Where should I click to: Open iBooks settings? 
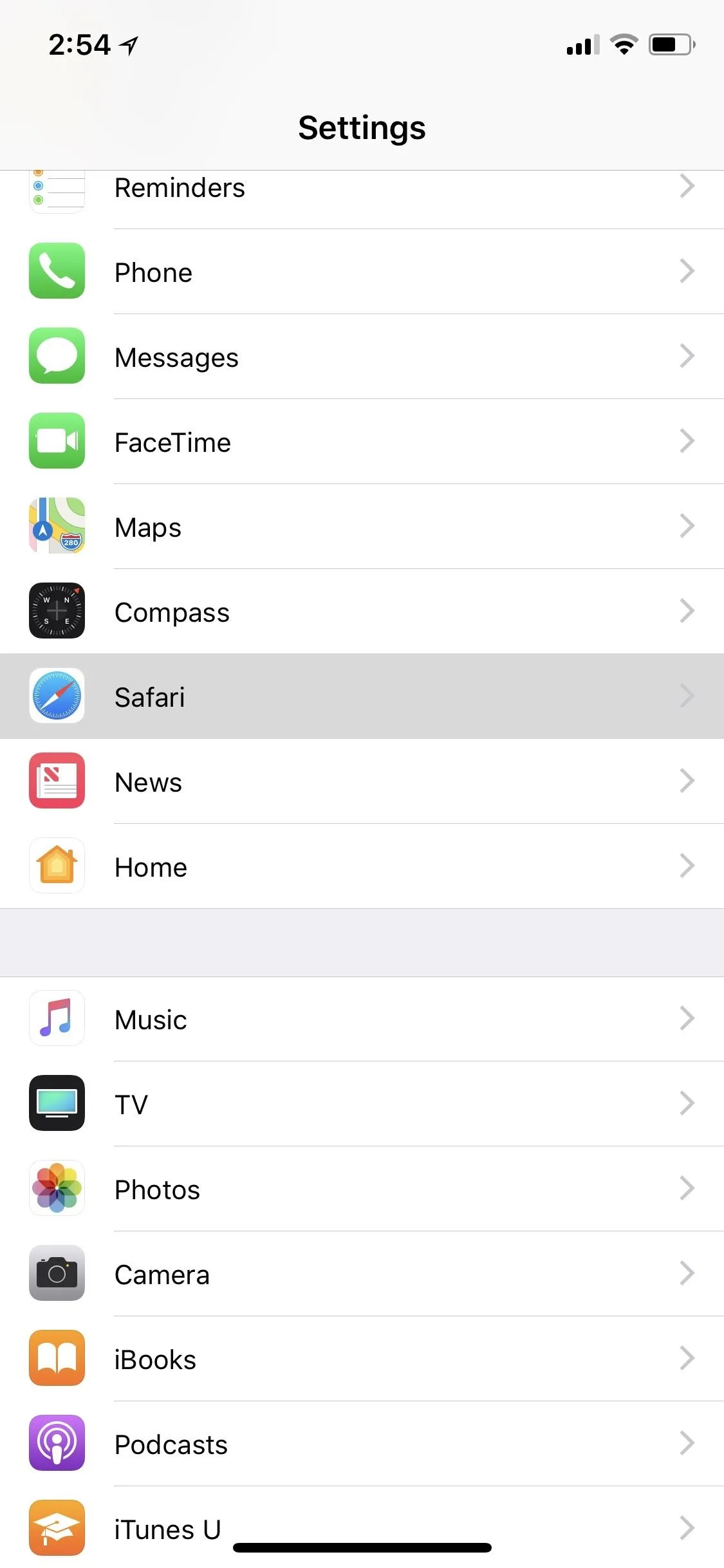tap(362, 1359)
